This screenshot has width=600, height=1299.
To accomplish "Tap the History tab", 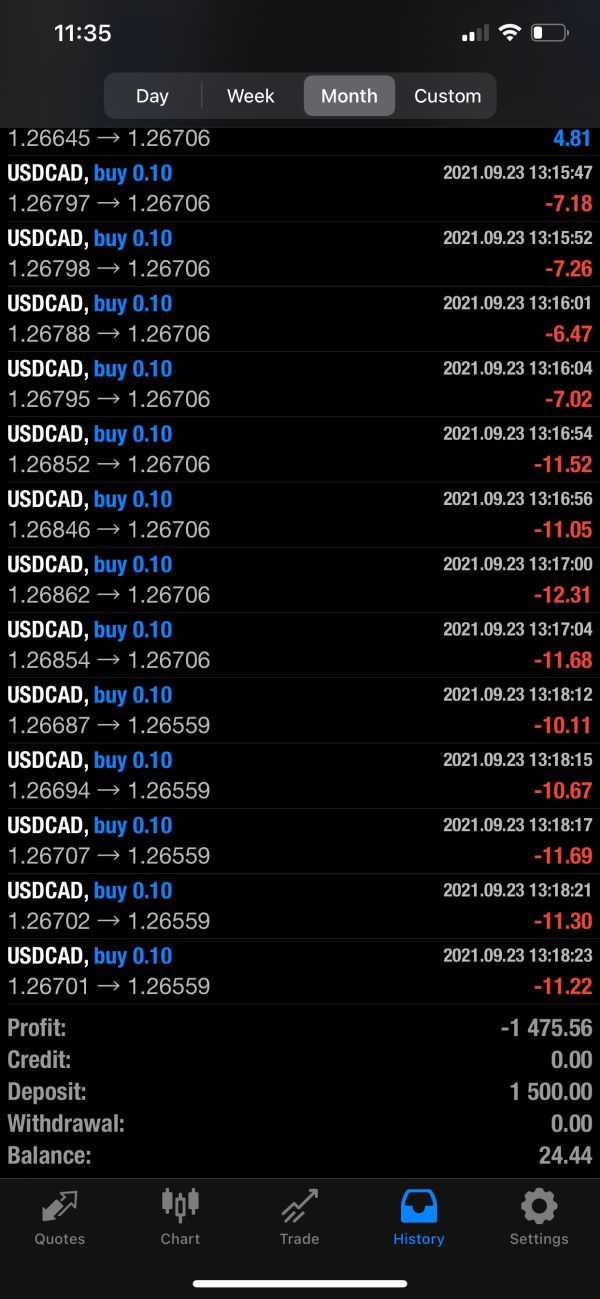I will pyautogui.click(x=419, y=1218).
